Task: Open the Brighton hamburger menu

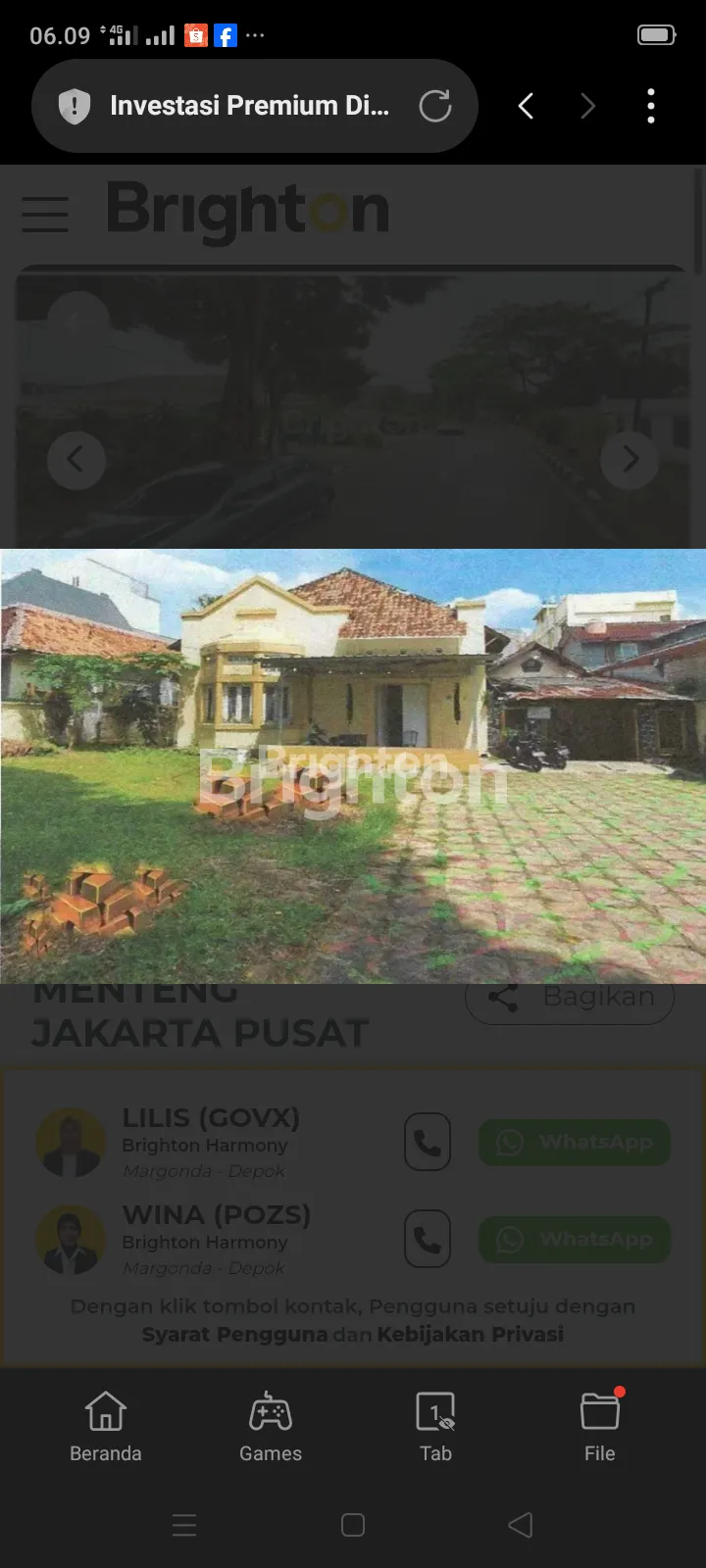Action: 45,214
